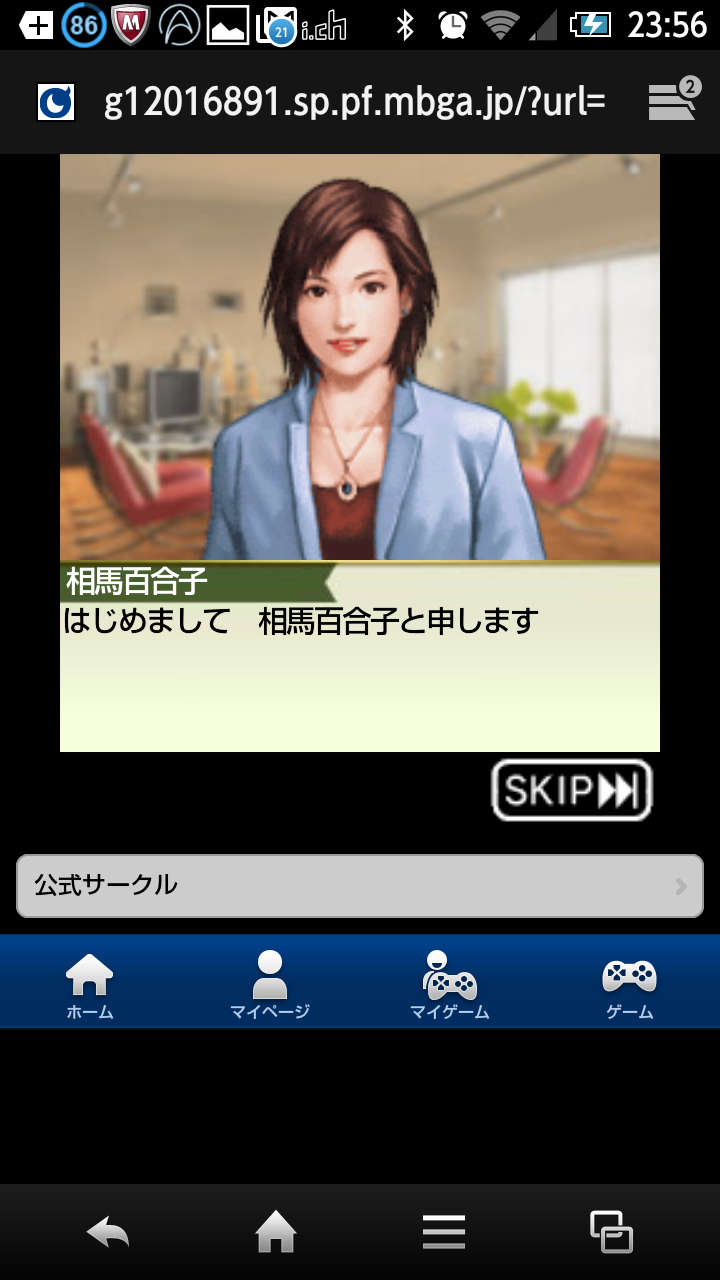This screenshot has width=720, height=1280.
Task: Show open browser windows
Action: pos(611,1232)
